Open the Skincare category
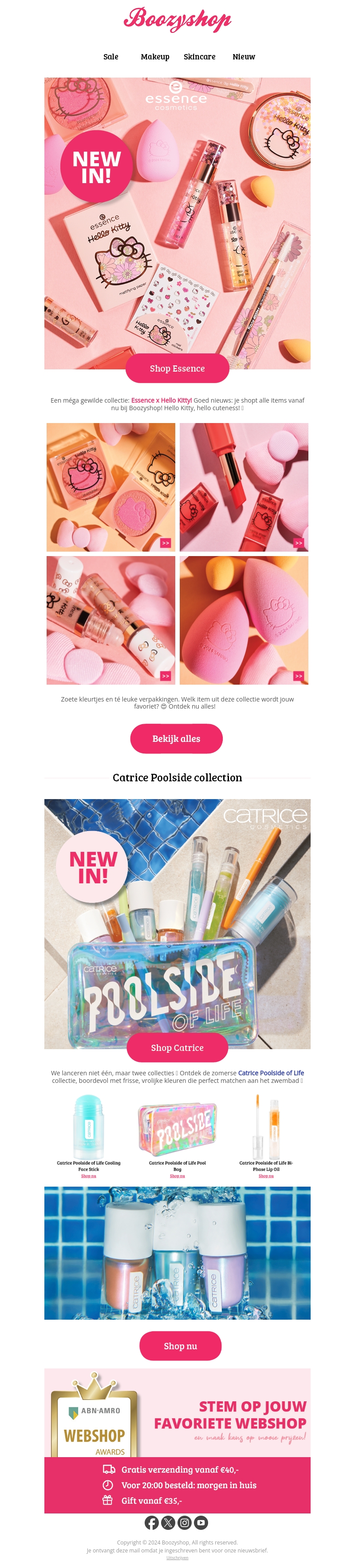The height and width of the screenshot is (1568, 355). [199, 57]
